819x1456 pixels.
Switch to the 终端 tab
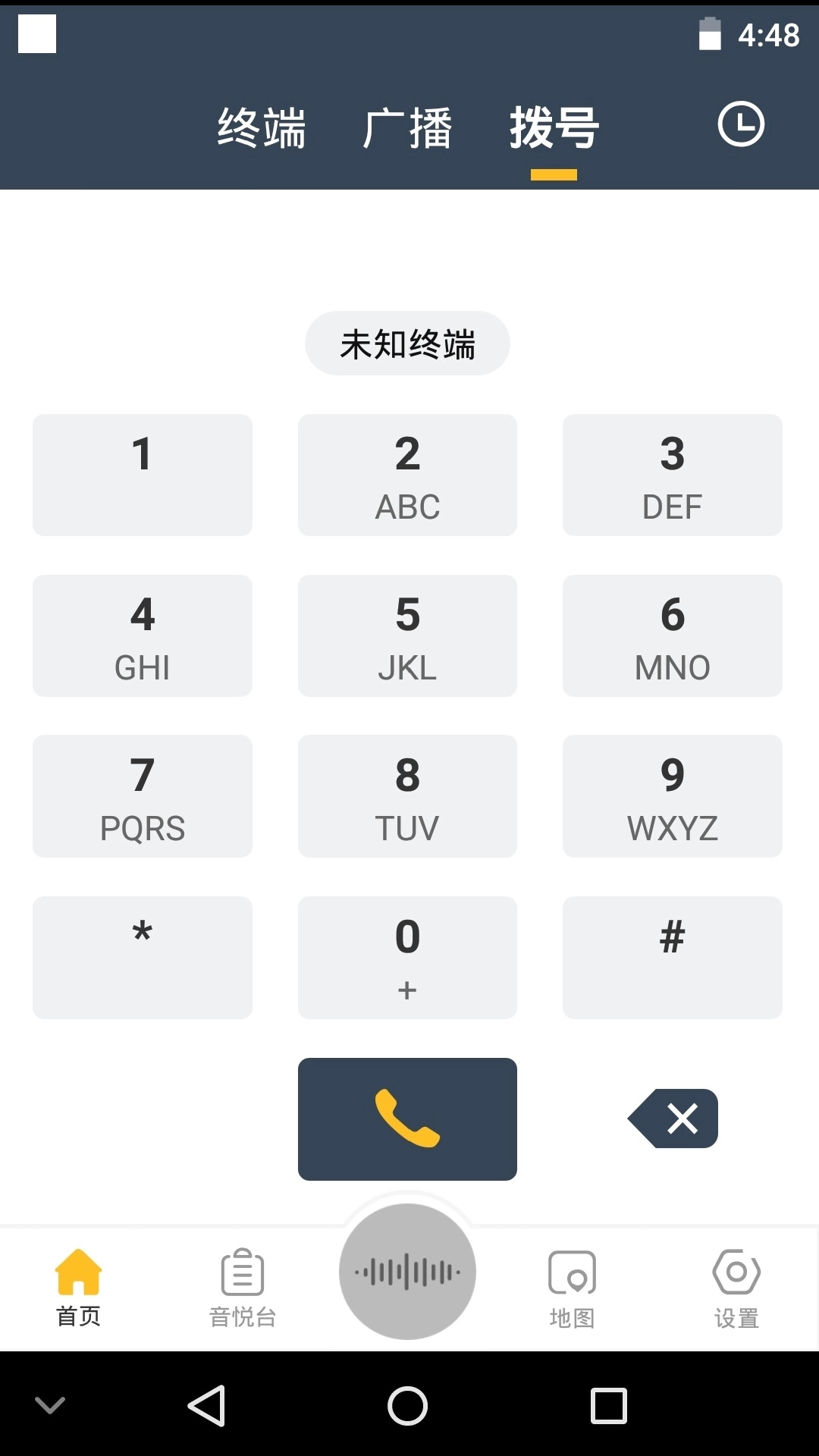262,127
